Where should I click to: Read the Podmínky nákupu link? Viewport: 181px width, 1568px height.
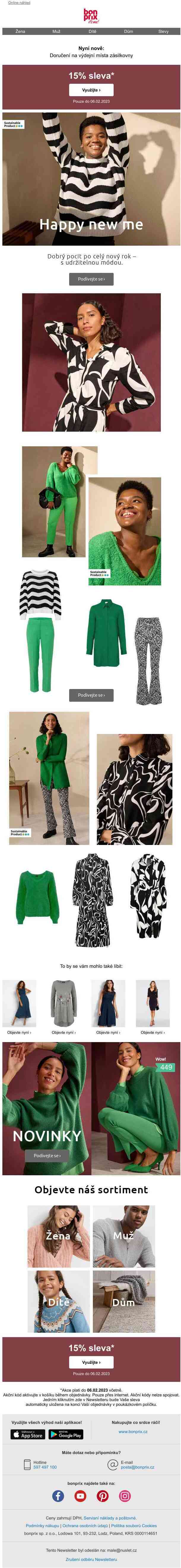[x=42, y=1525]
